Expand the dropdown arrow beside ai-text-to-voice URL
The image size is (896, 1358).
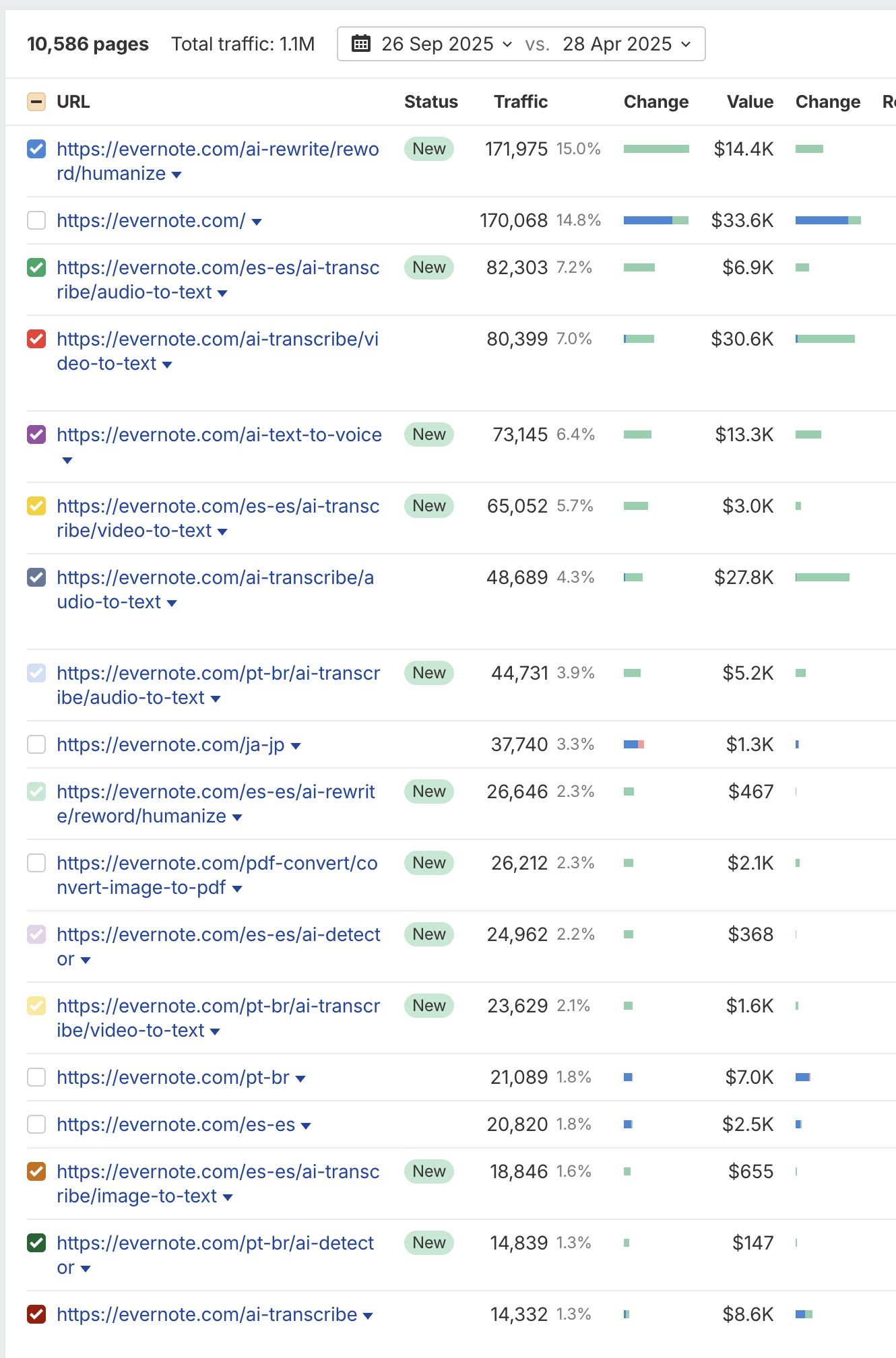pyautogui.click(x=67, y=460)
